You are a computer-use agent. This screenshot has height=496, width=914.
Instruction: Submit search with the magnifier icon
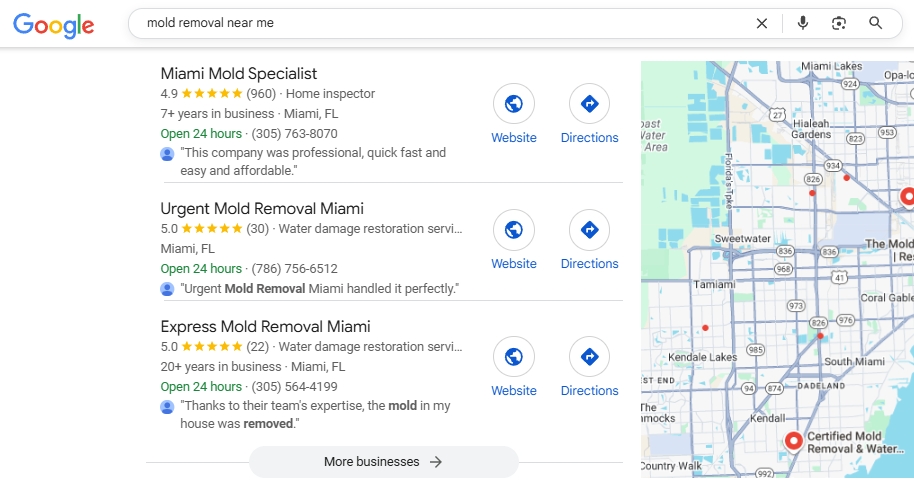875,23
